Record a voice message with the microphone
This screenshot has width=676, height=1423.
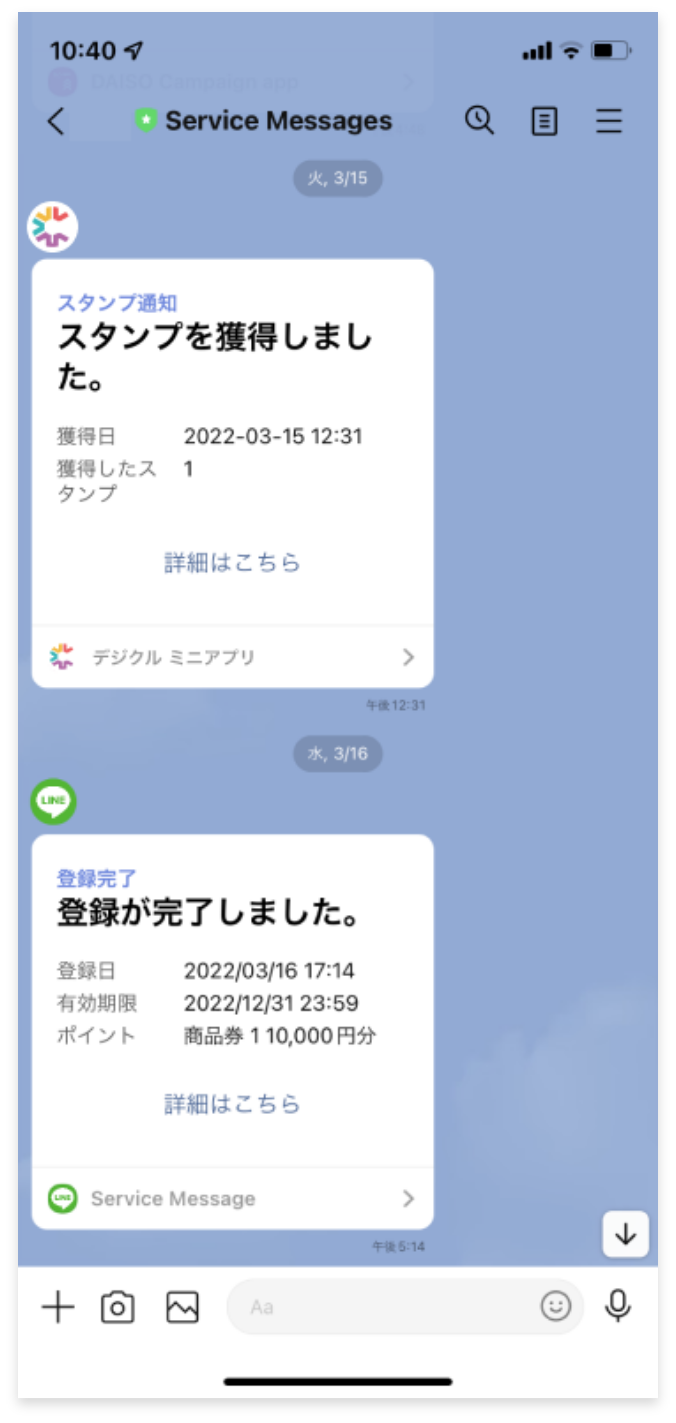[x=619, y=1306]
